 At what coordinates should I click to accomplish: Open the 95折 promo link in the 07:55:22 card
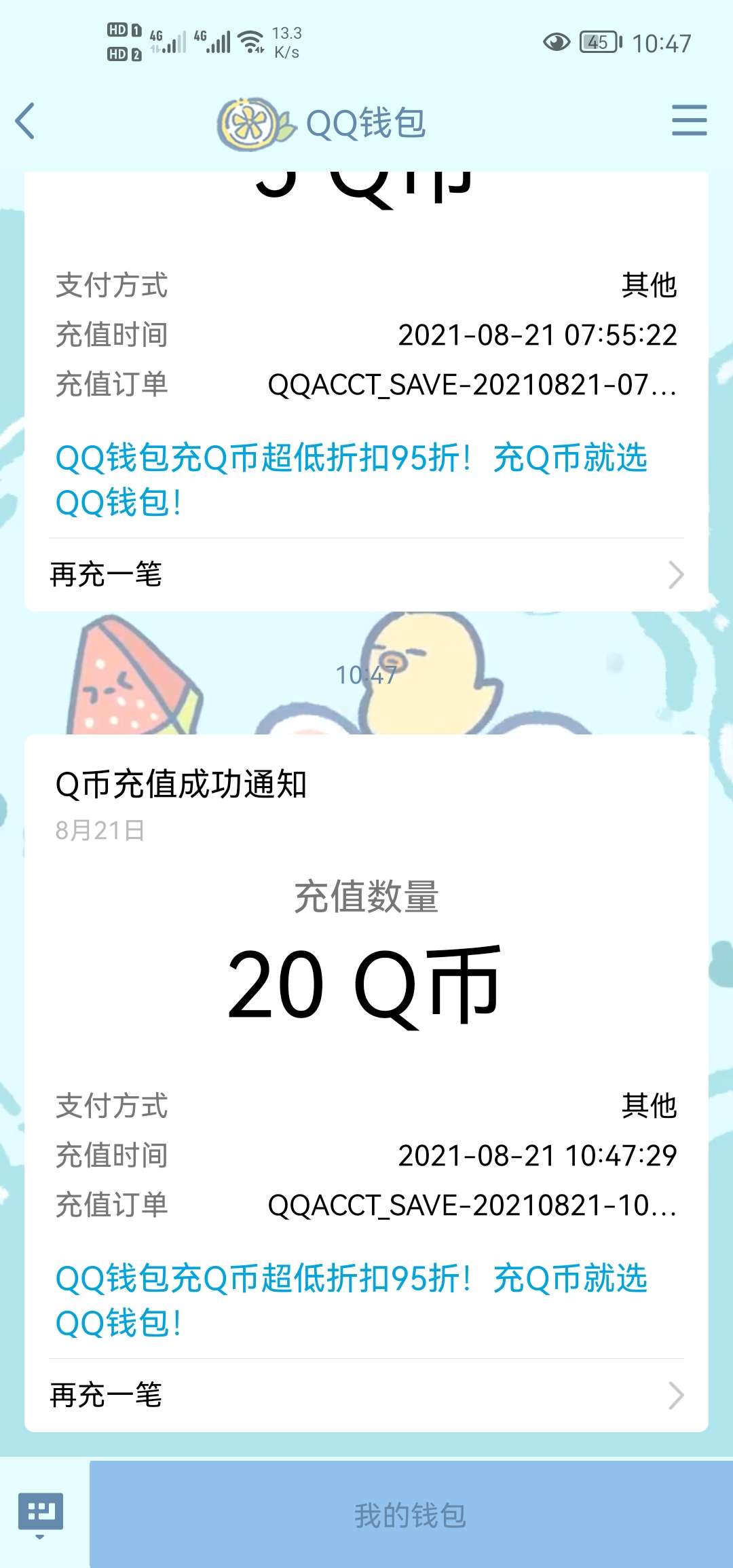coord(351,479)
